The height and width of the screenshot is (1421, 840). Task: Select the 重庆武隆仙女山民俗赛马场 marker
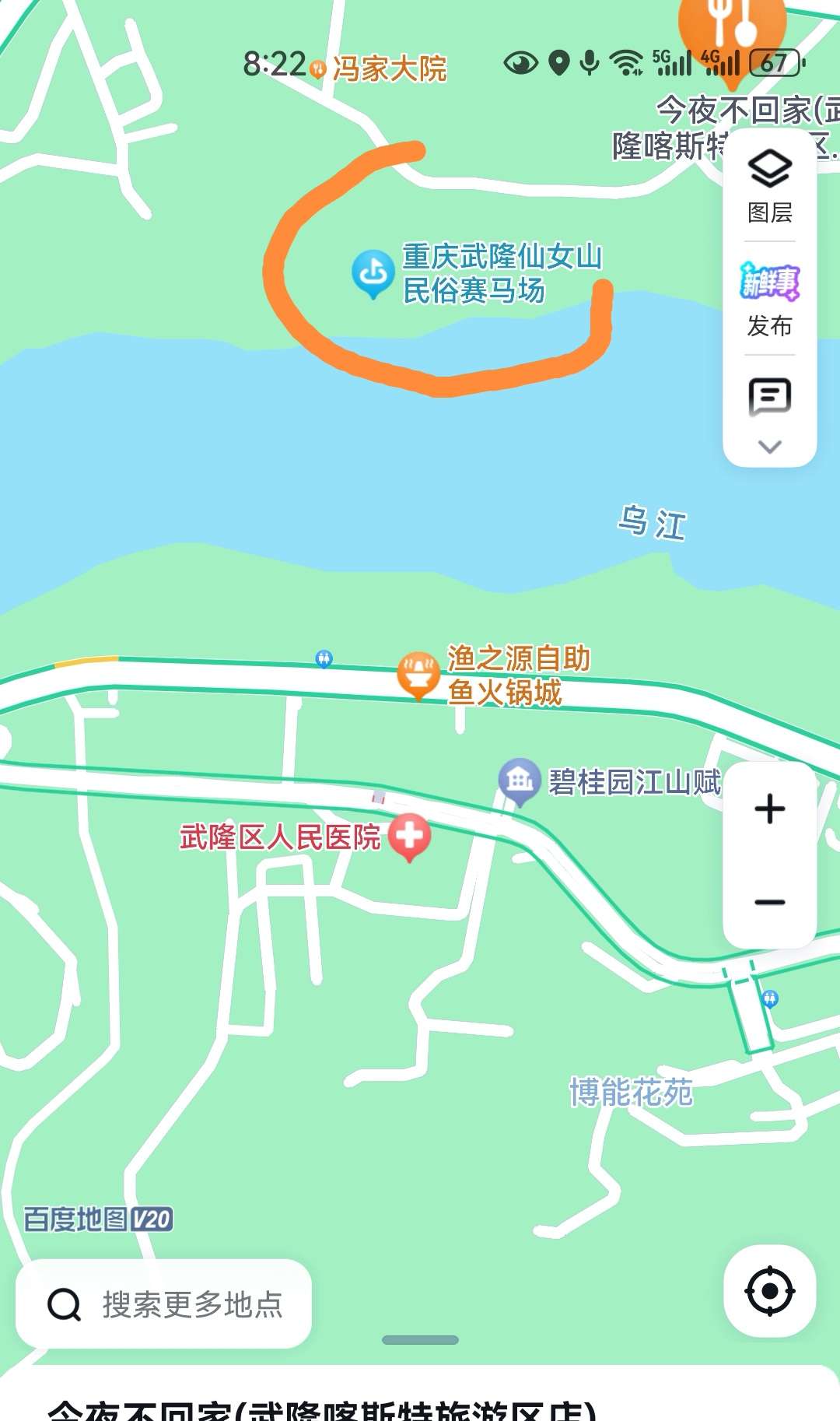tap(373, 274)
